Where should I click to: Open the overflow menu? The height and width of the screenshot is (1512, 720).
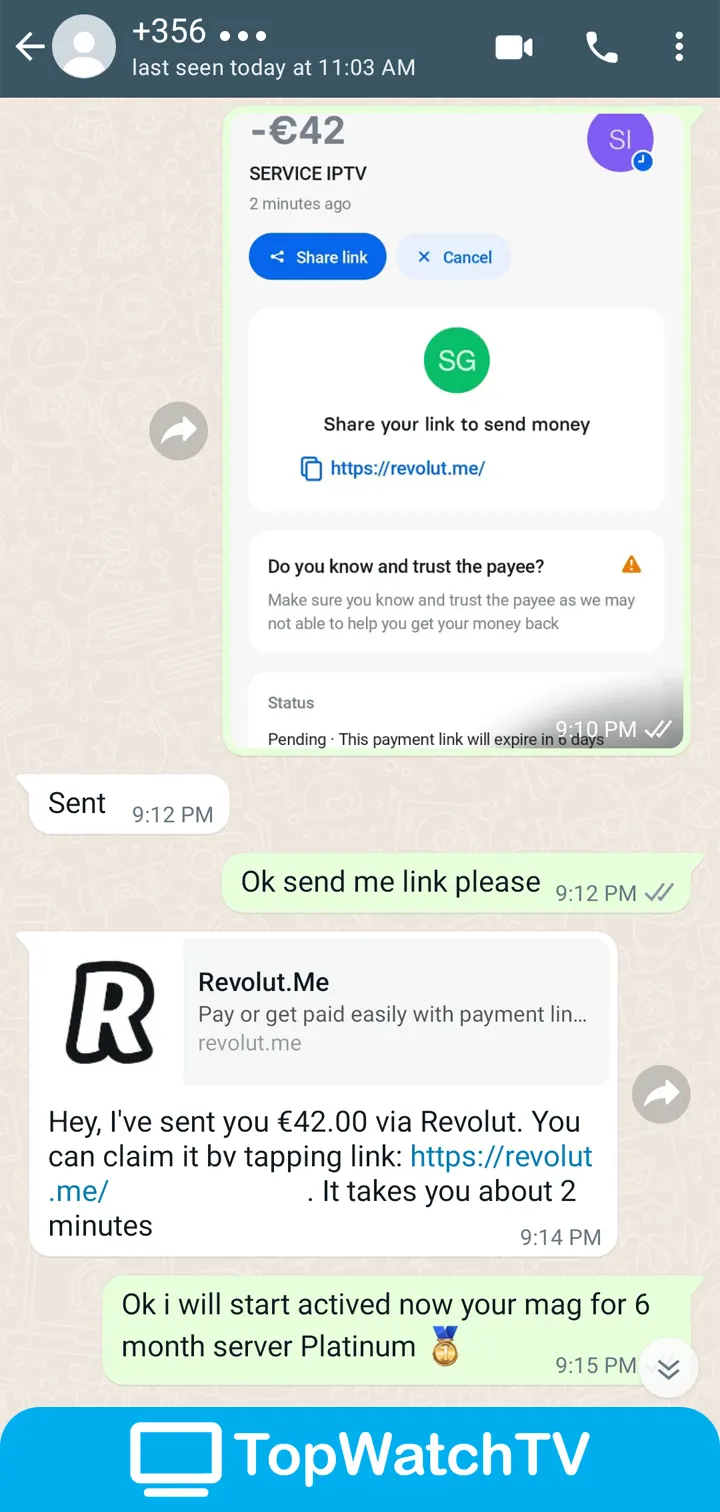click(679, 47)
